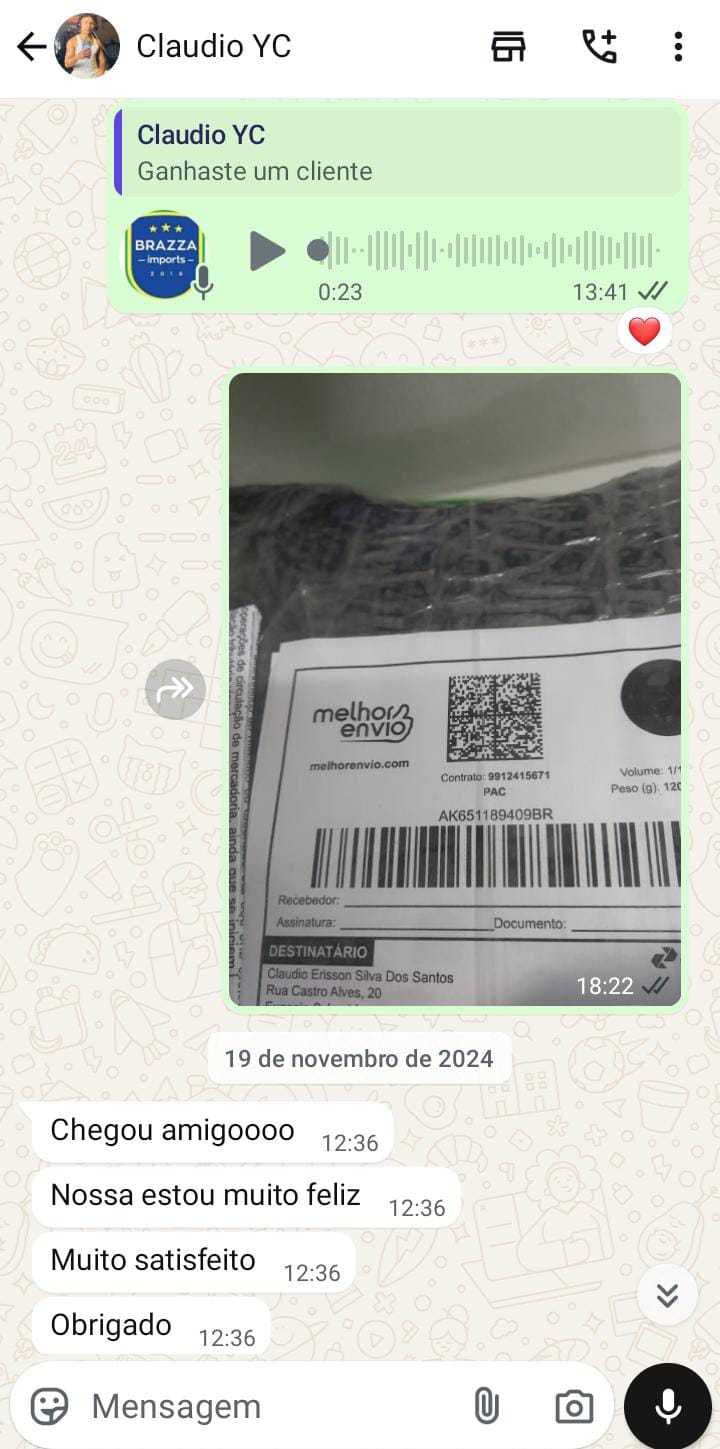Open the overflow menu

(678, 47)
